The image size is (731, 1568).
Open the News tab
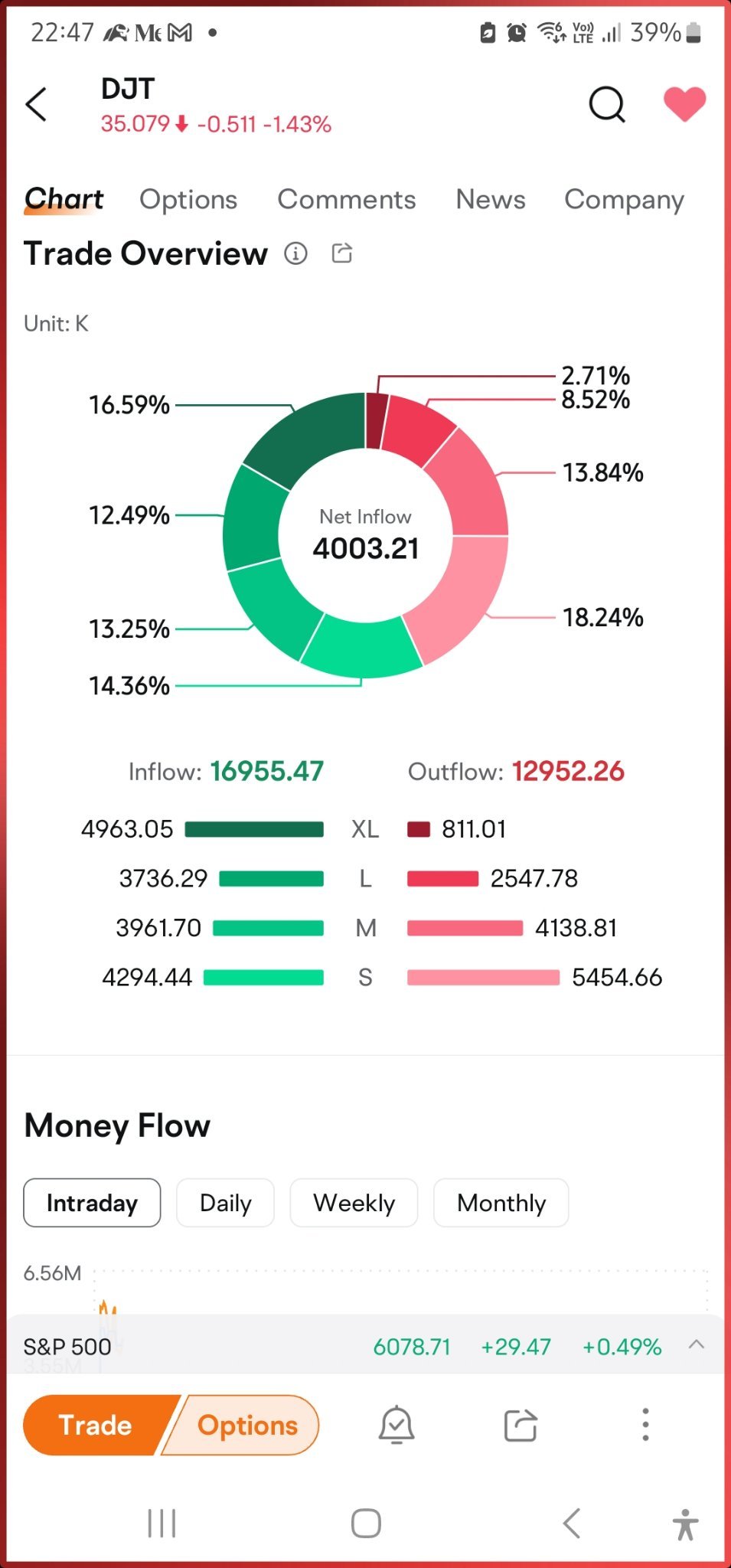[490, 199]
